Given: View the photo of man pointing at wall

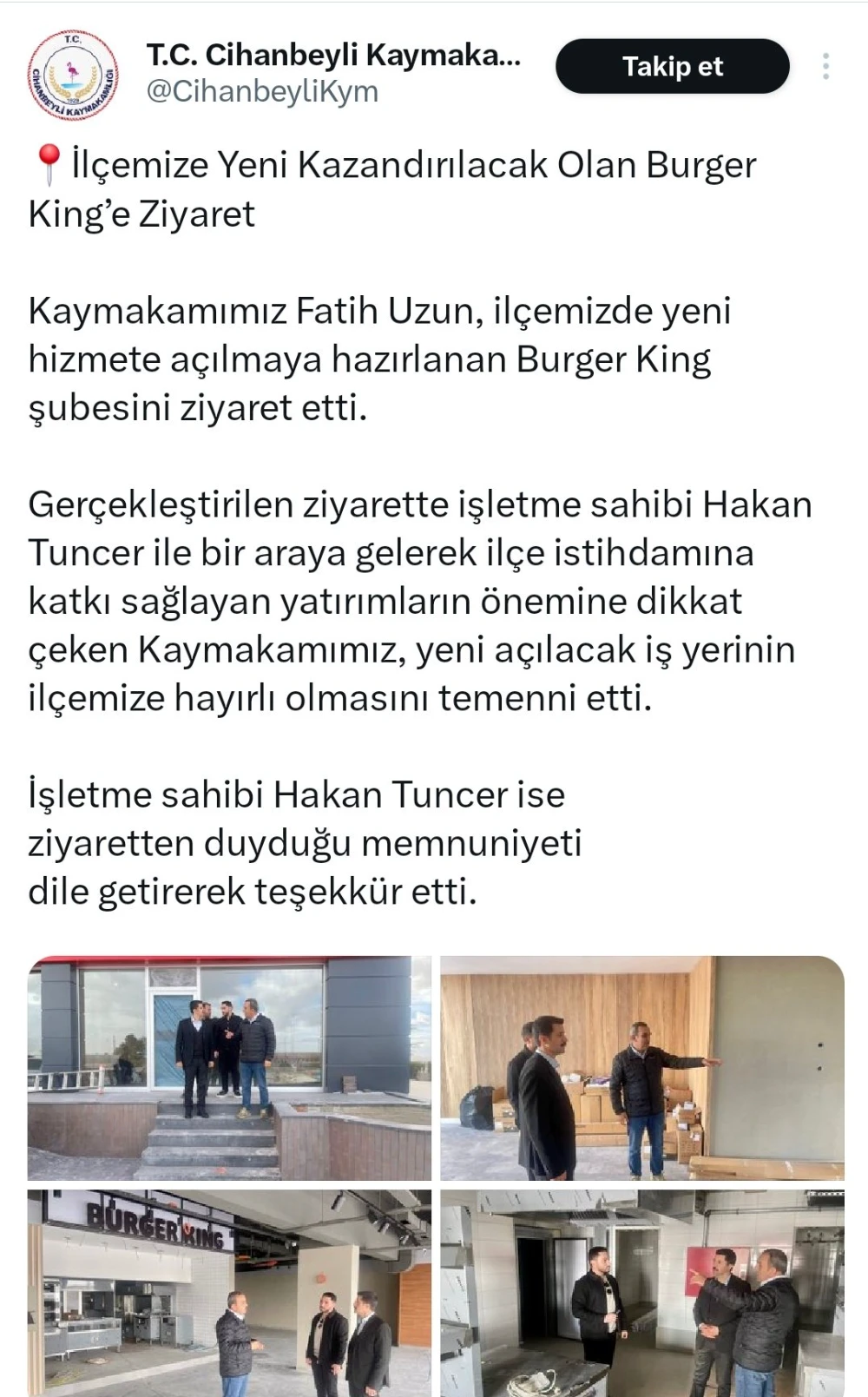Looking at the screenshot, I should click(641, 1067).
